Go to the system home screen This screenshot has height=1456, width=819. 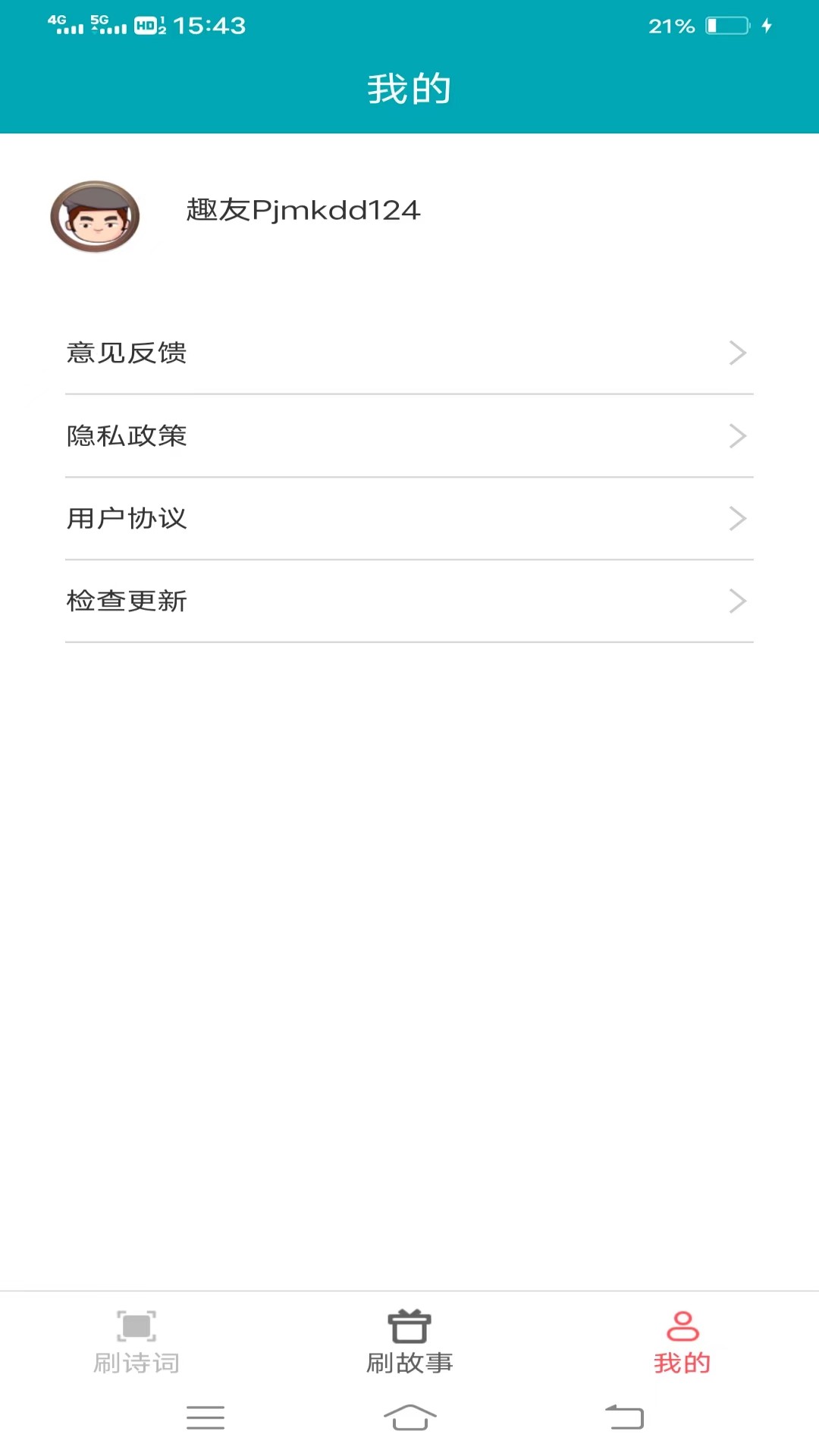409,1417
